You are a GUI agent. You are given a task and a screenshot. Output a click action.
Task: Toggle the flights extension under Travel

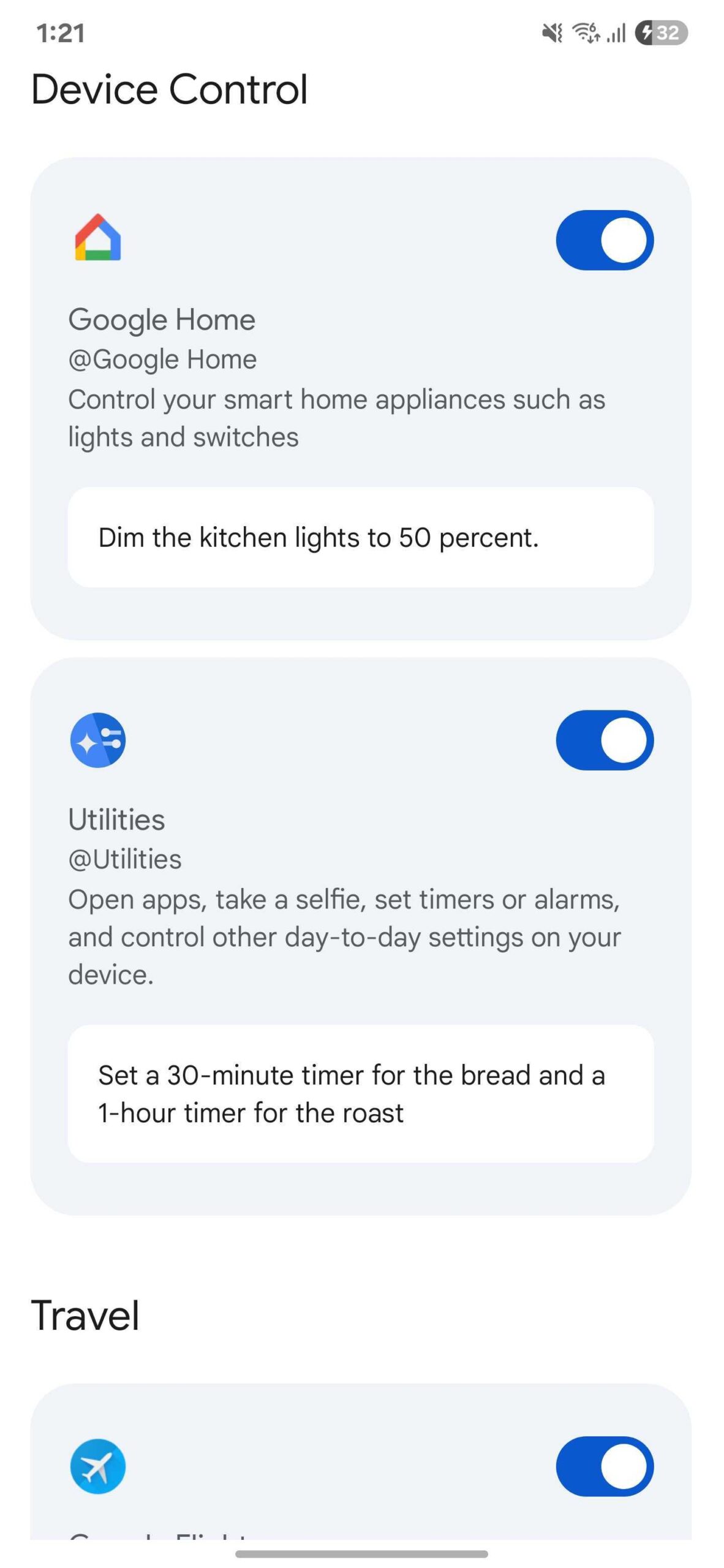(605, 1466)
